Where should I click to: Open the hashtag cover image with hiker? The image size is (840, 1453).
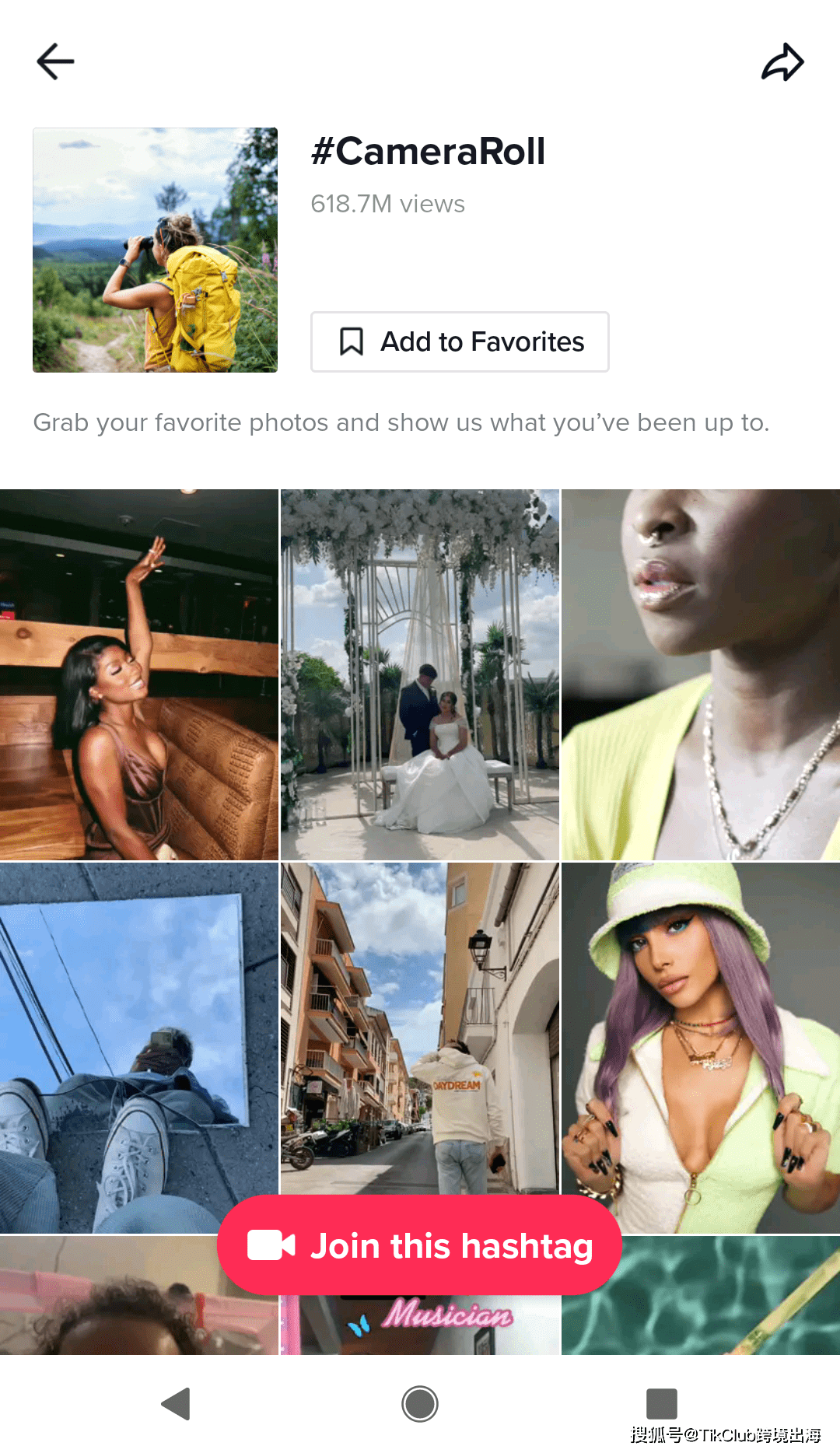coord(155,250)
